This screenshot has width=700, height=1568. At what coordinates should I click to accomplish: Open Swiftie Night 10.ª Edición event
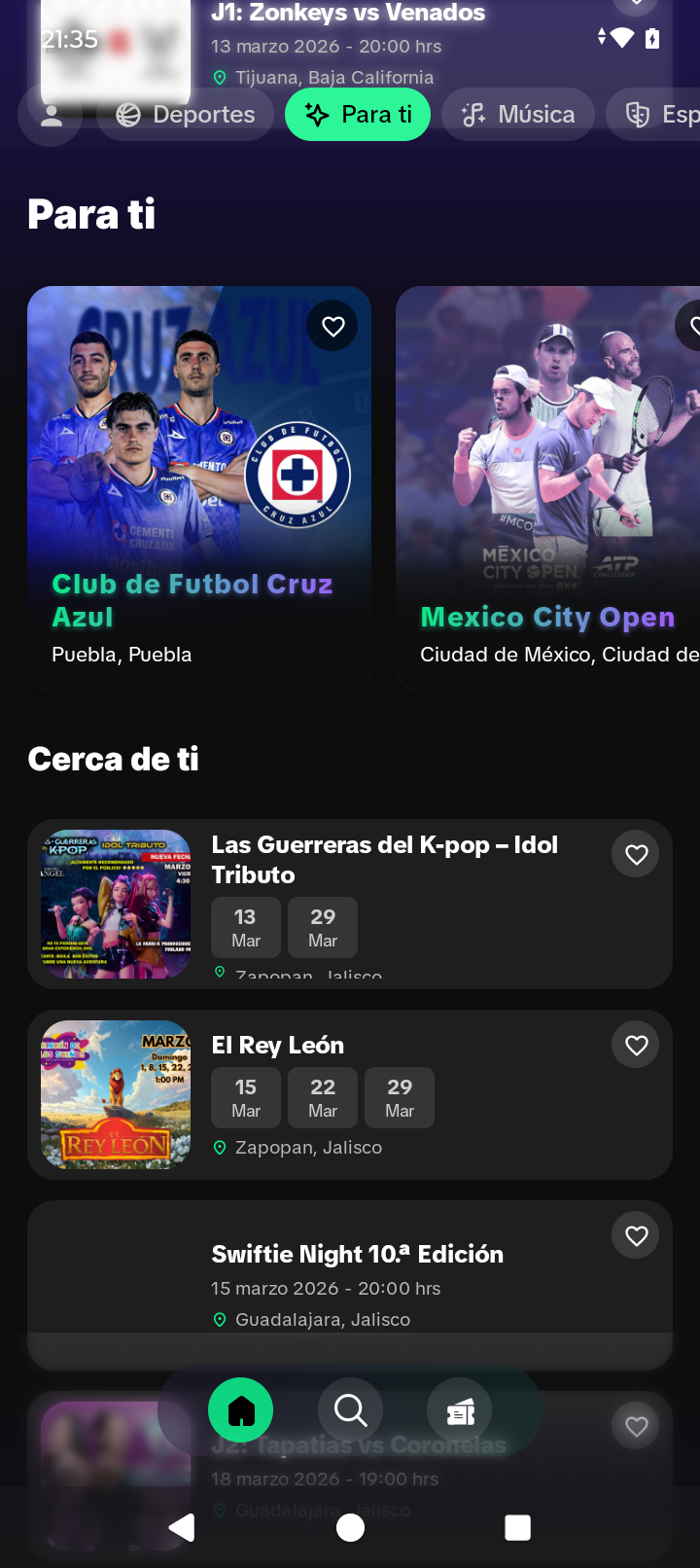tap(358, 1255)
